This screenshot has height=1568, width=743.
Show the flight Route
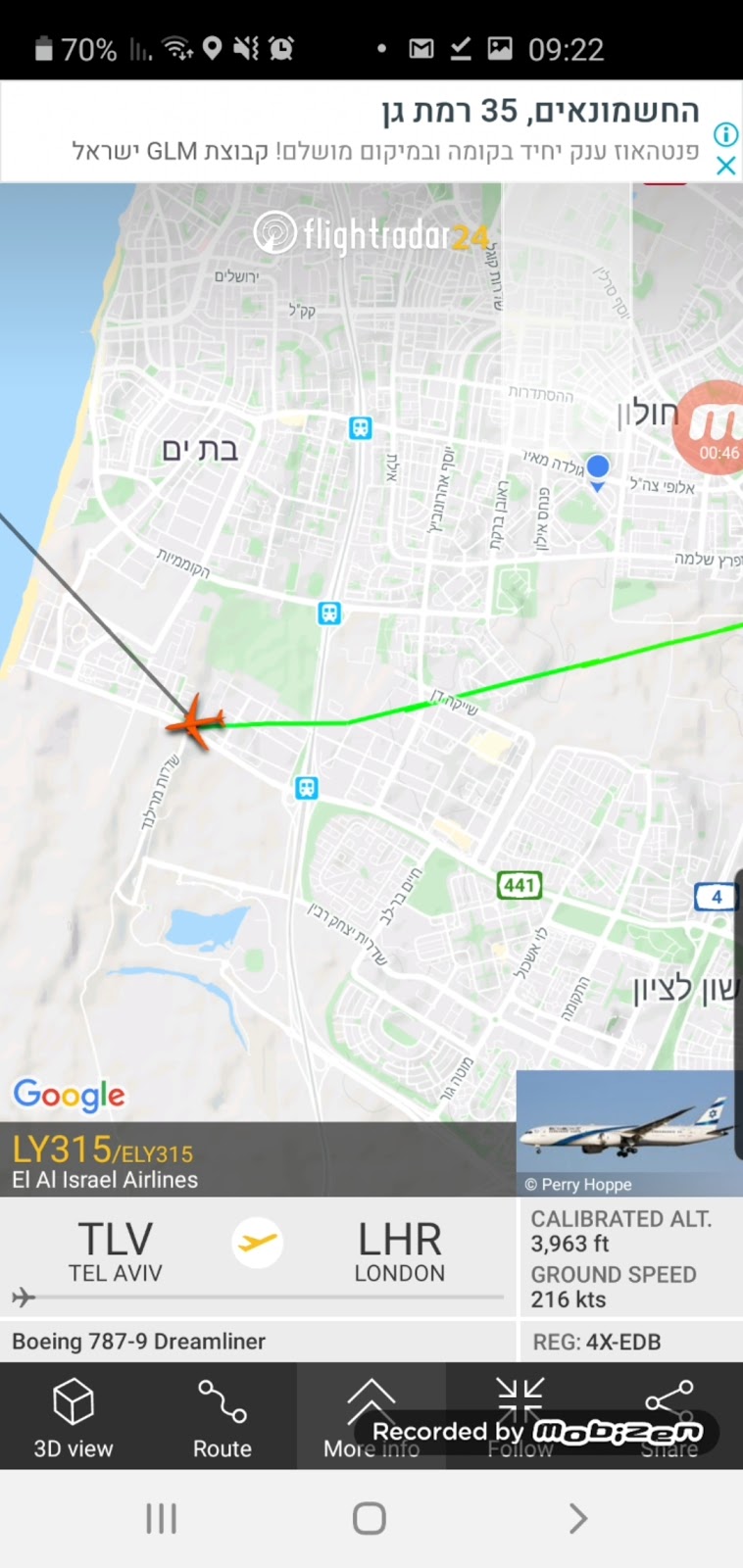223,1416
